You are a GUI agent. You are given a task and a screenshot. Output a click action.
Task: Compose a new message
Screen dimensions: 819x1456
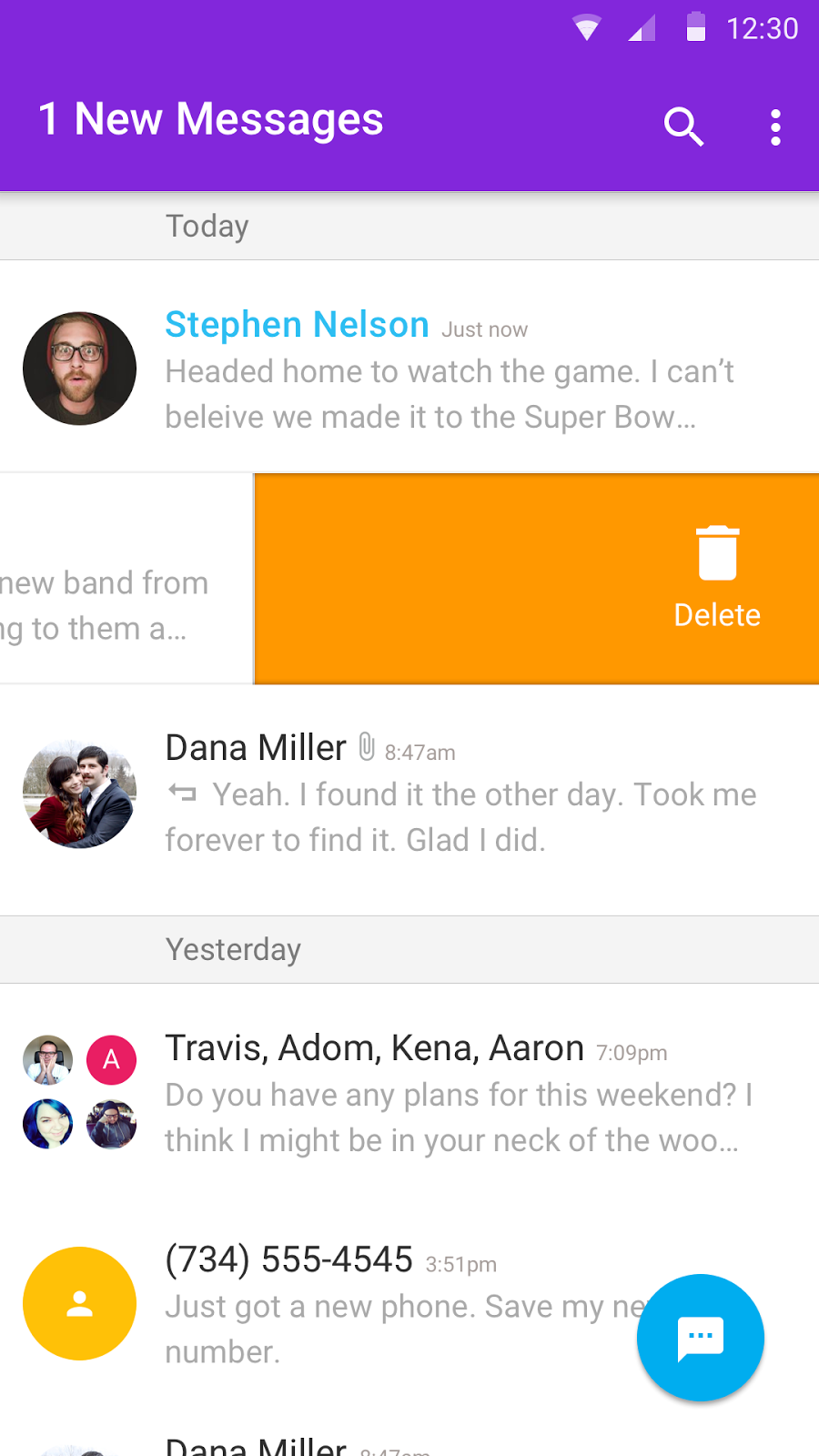(701, 1338)
